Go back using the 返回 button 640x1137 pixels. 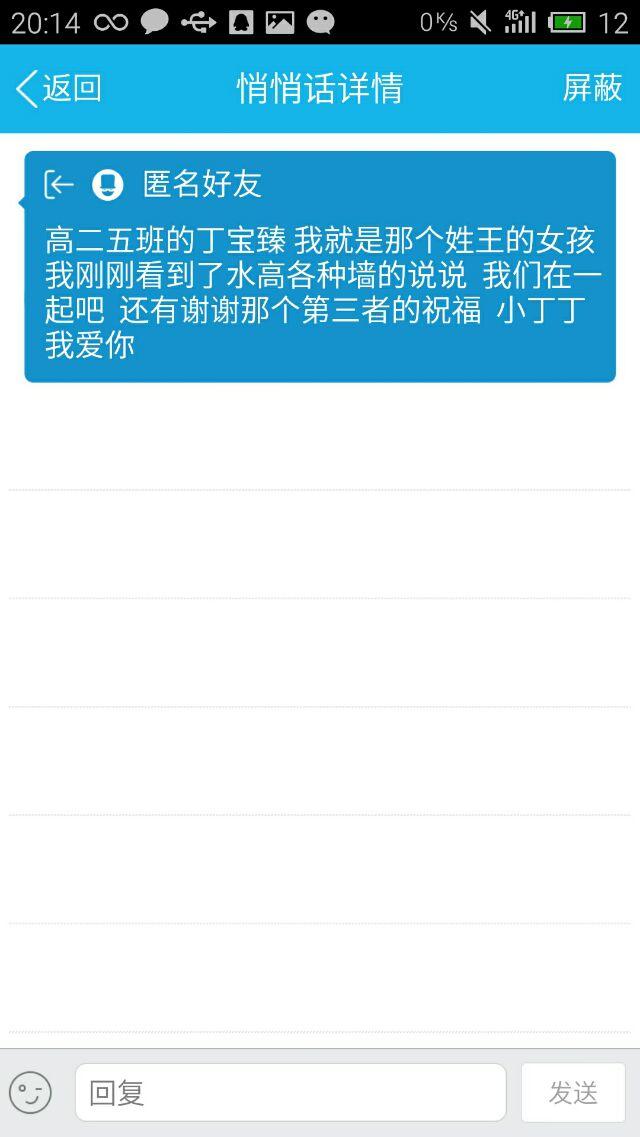pyautogui.click(x=59, y=89)
